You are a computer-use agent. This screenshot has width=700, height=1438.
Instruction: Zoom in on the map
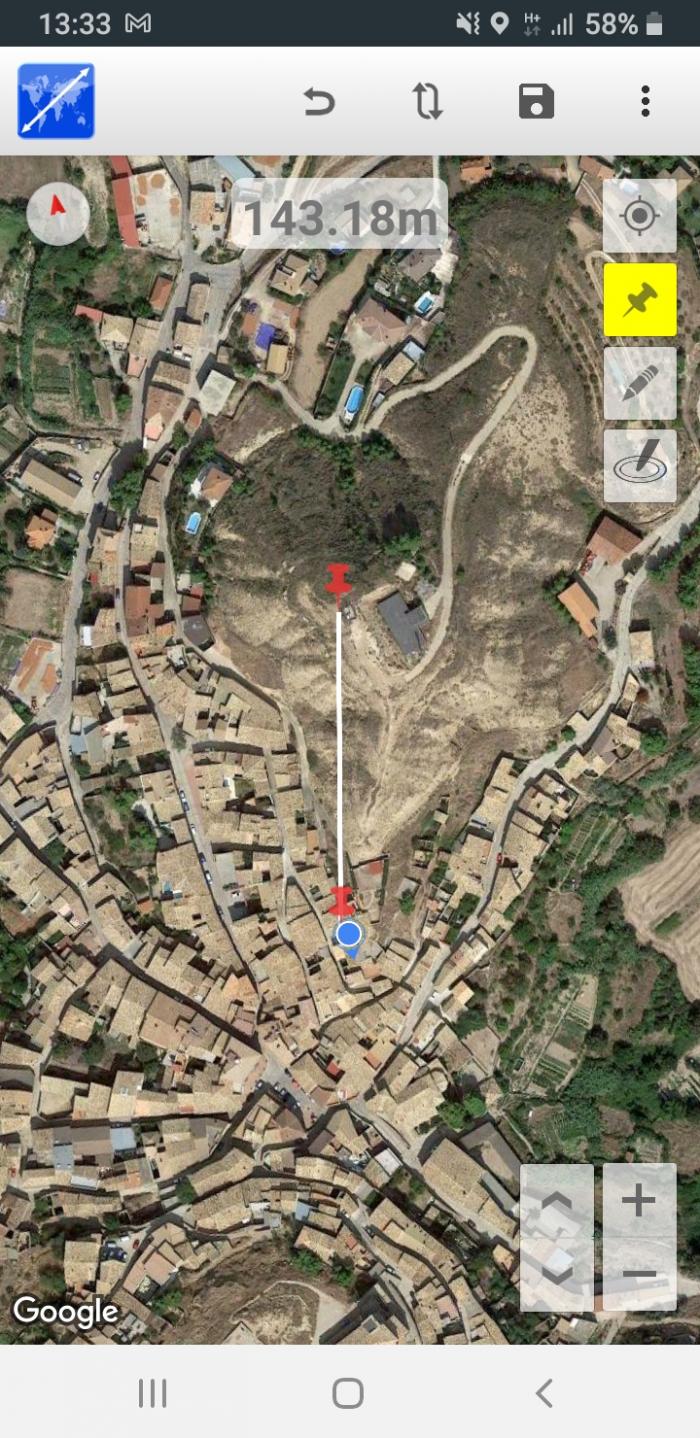click(x=639, y=1200)
